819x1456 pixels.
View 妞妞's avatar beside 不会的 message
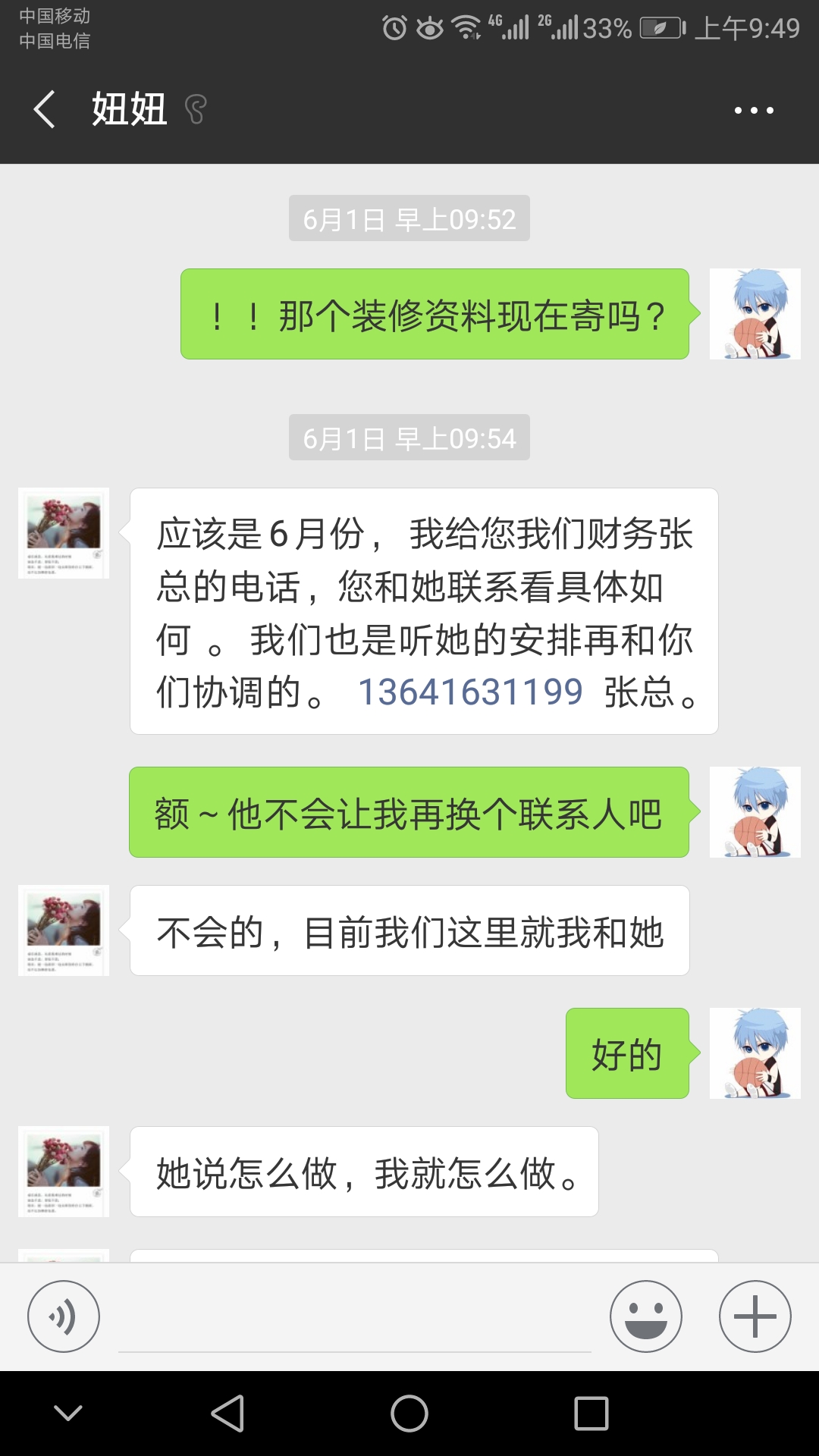(64, 930)
